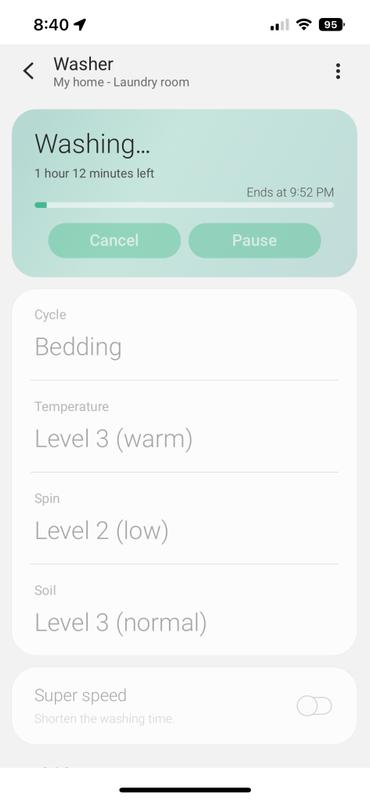Open the Temperature Level 3 (warm) setting

tap(184, 427)
